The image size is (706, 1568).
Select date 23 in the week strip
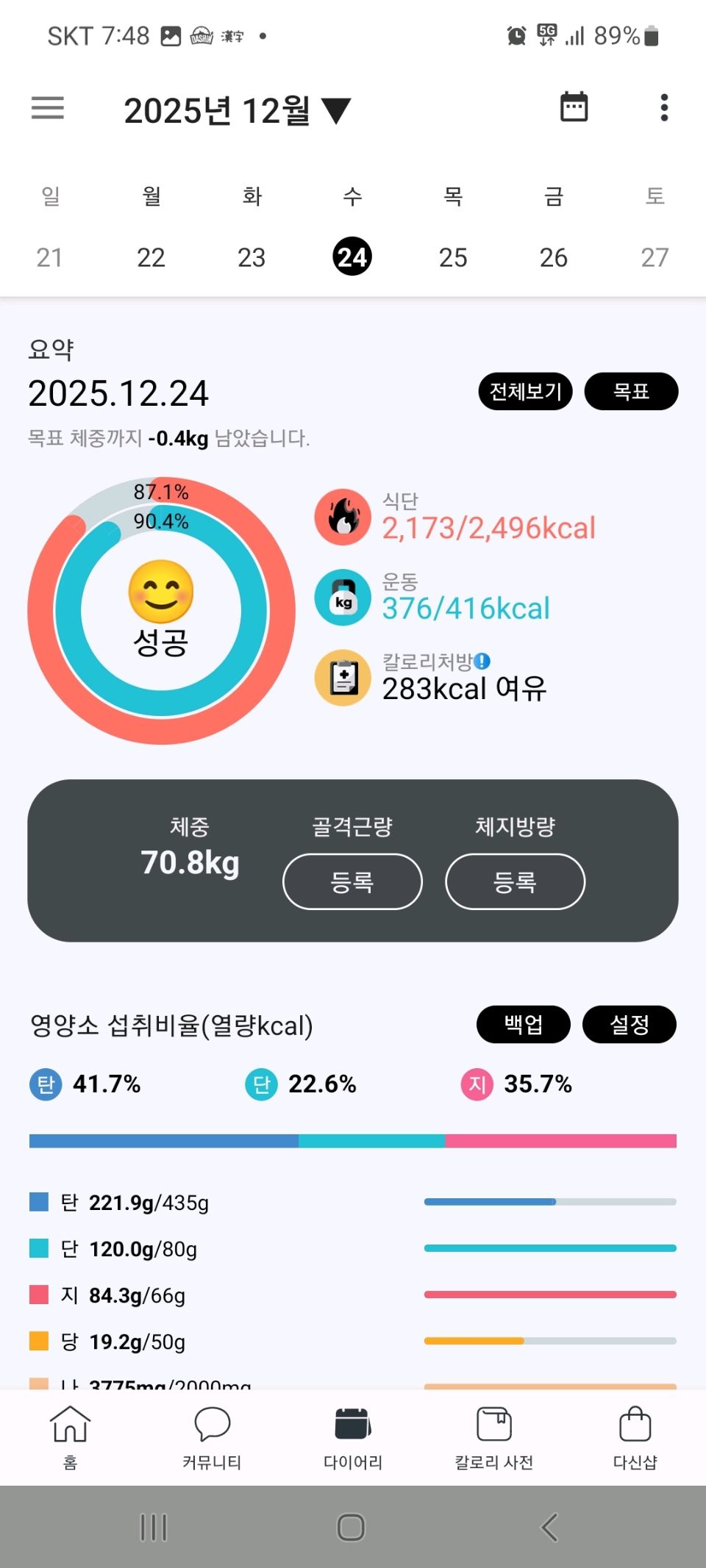(252, 257)
